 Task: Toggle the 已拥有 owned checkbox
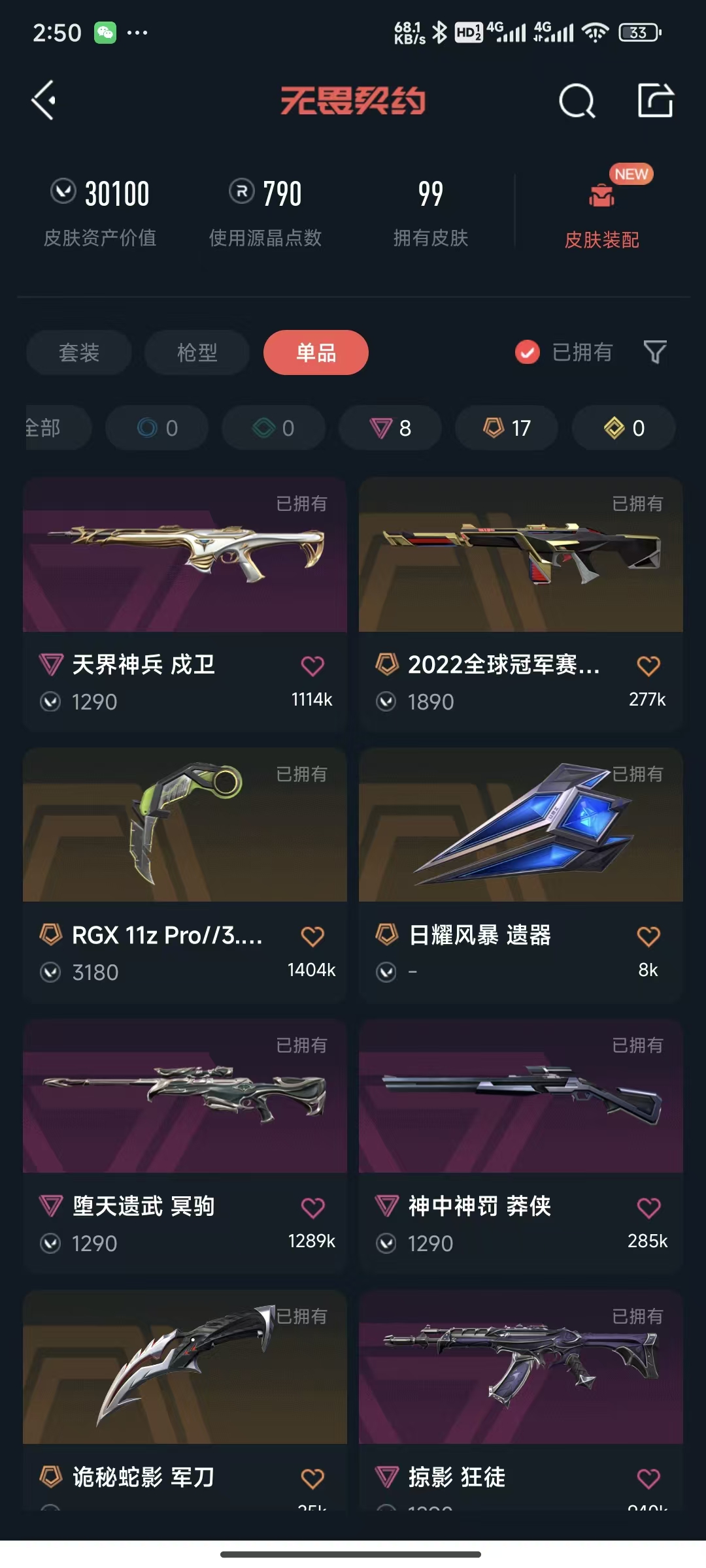coord(528,353)
